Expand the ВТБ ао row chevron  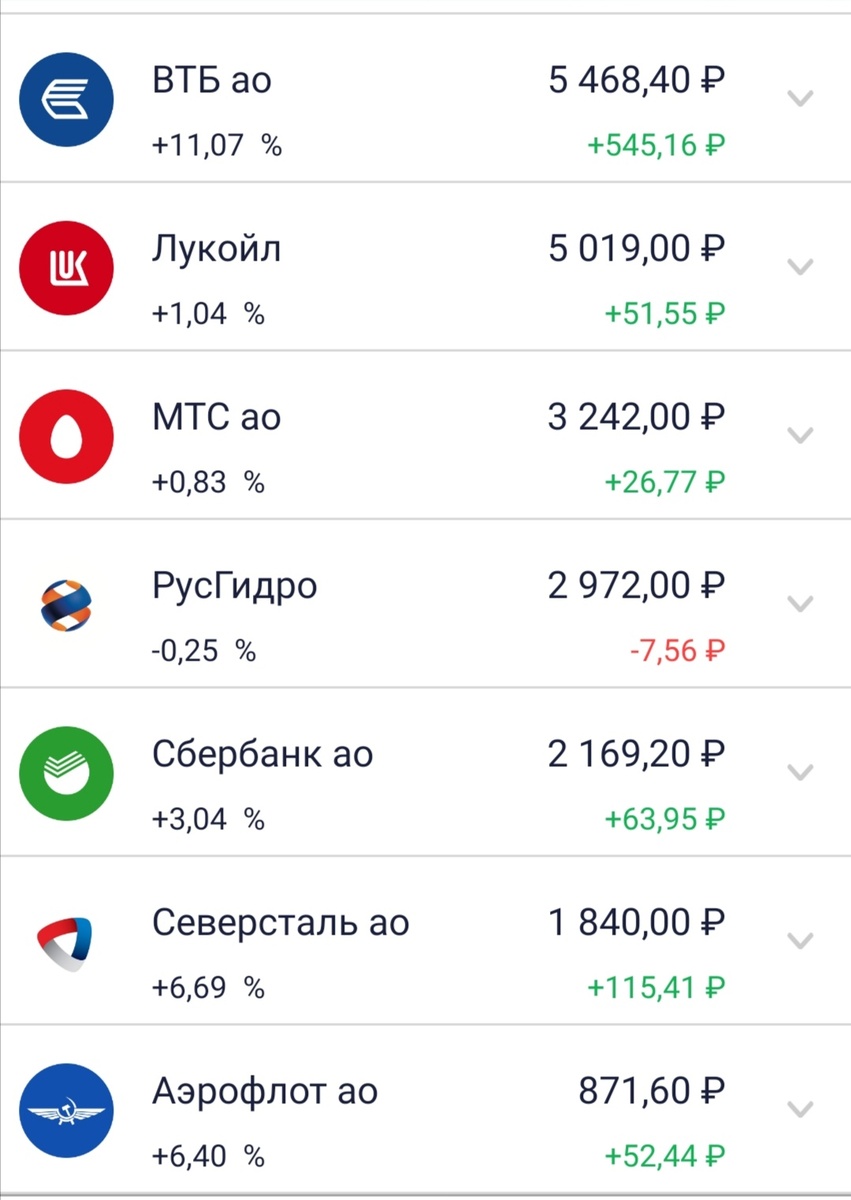point(800,98)
